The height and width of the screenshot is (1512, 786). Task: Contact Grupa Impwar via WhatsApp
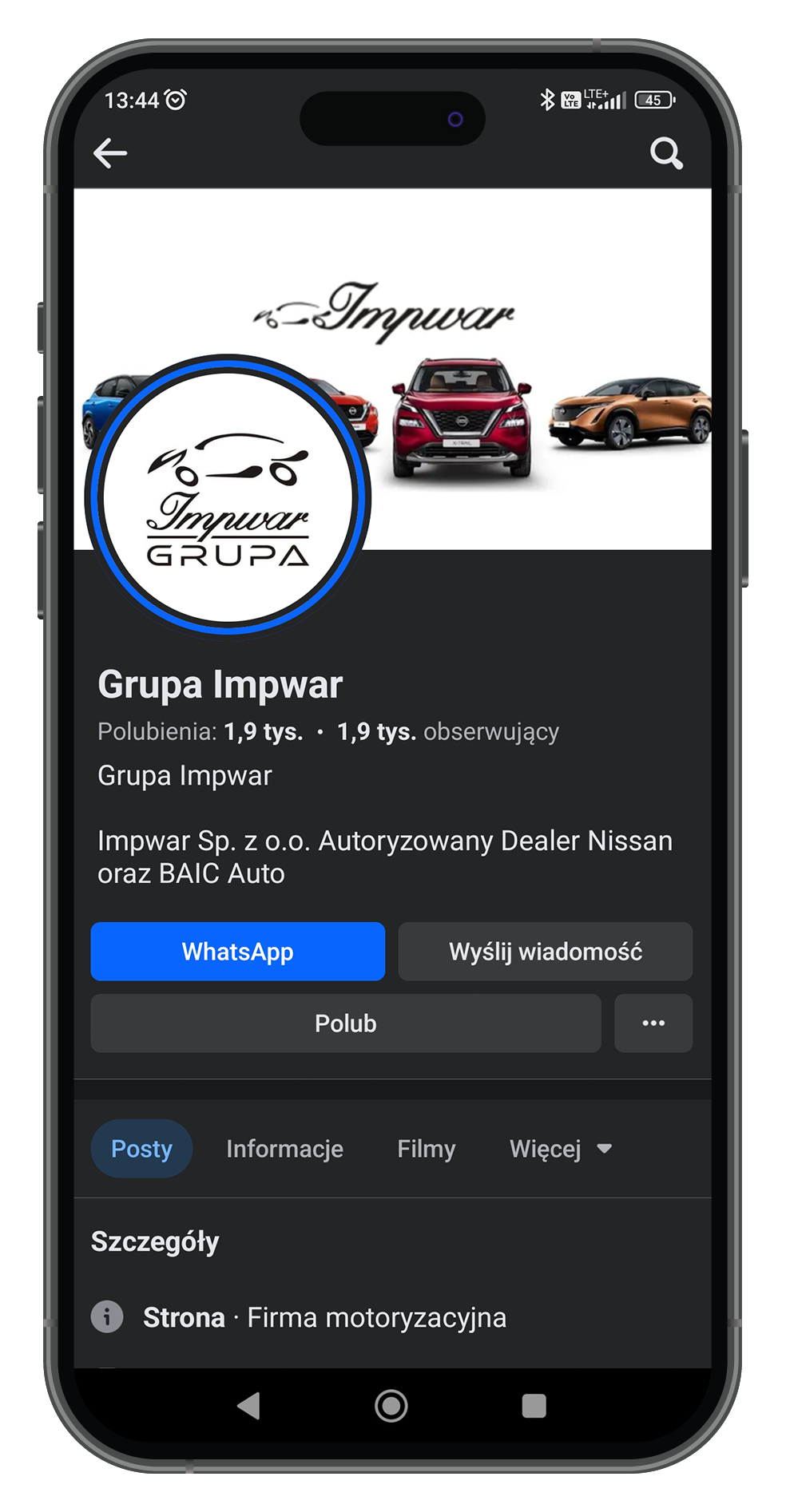[237, 952]
